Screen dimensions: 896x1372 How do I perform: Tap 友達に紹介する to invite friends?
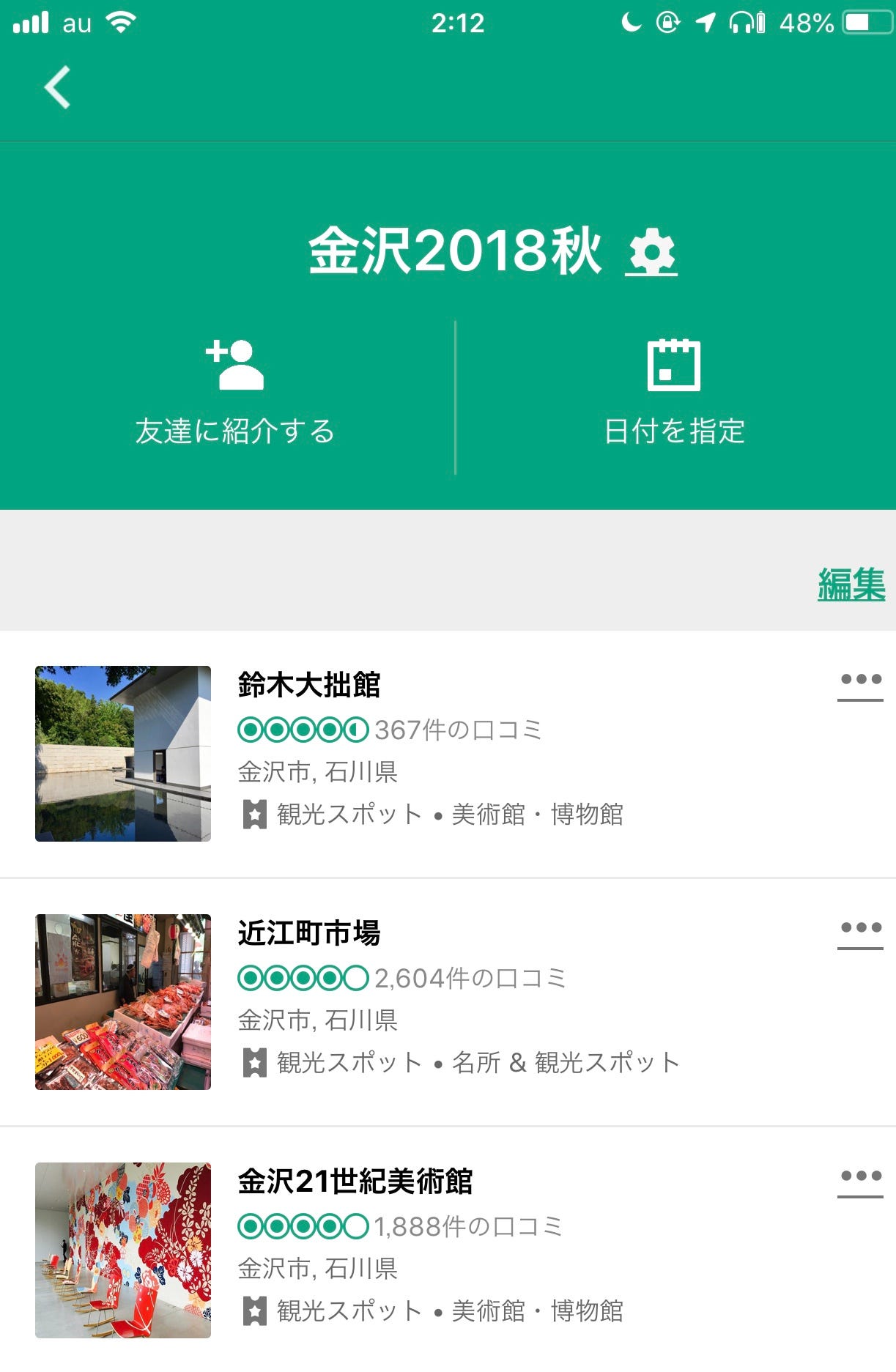(234, 396)
